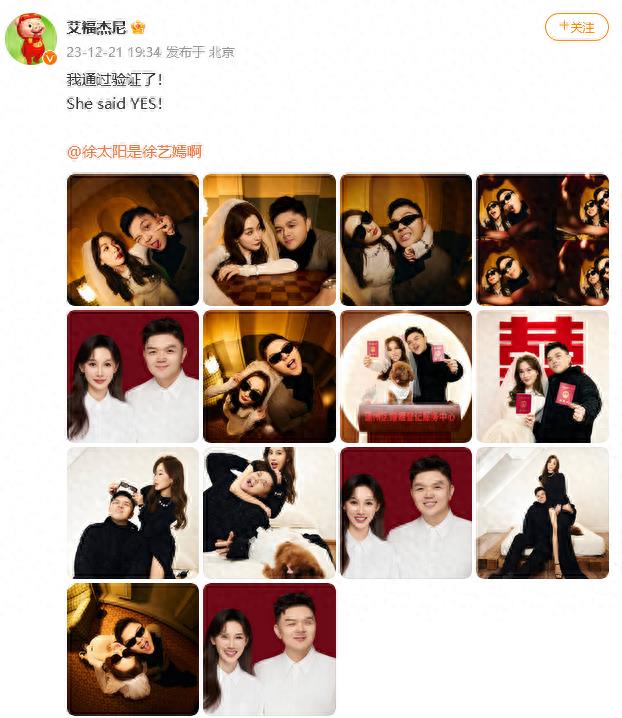Open the registration center photo with the dog
Viewport: 622px width, 718px height.
click(405, 376)
